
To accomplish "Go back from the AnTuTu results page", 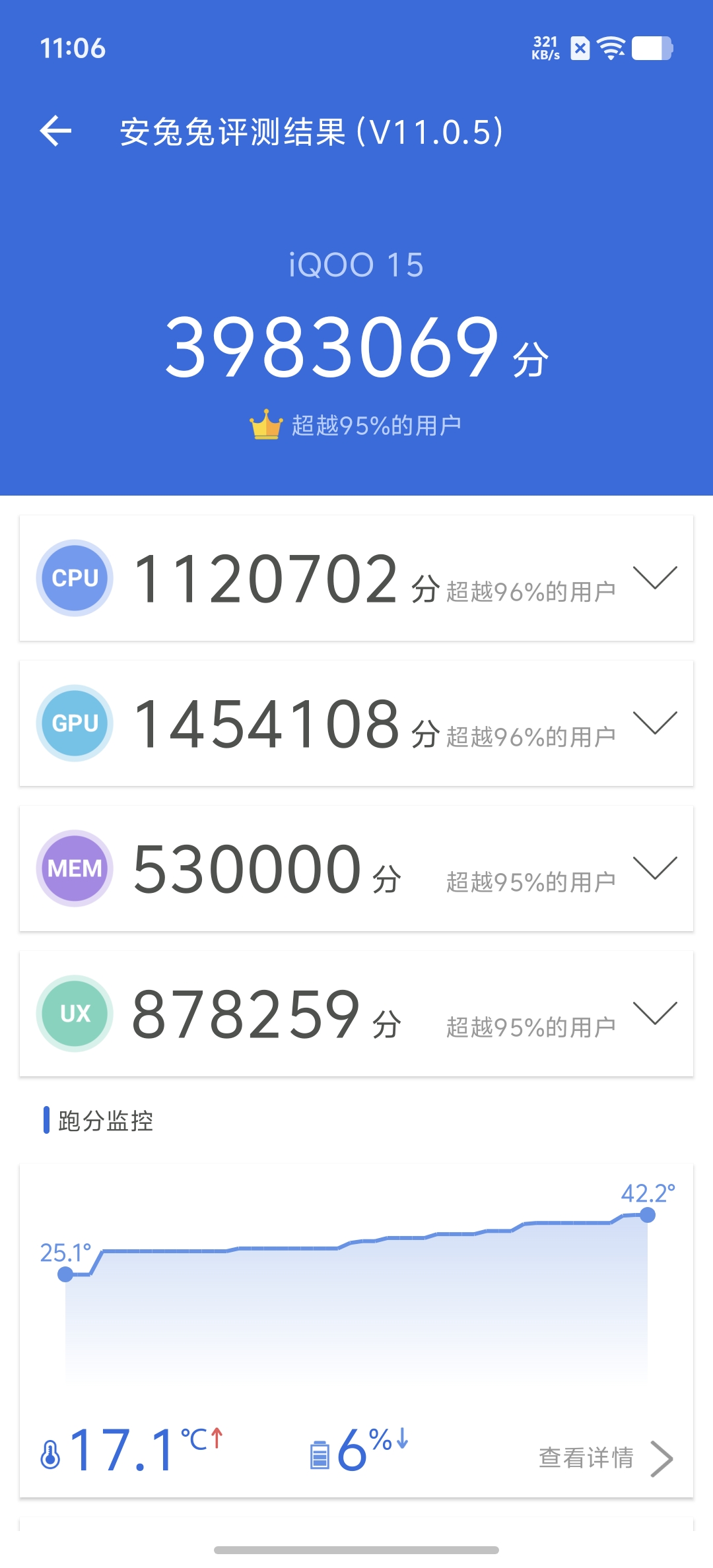I will (56, 131).
